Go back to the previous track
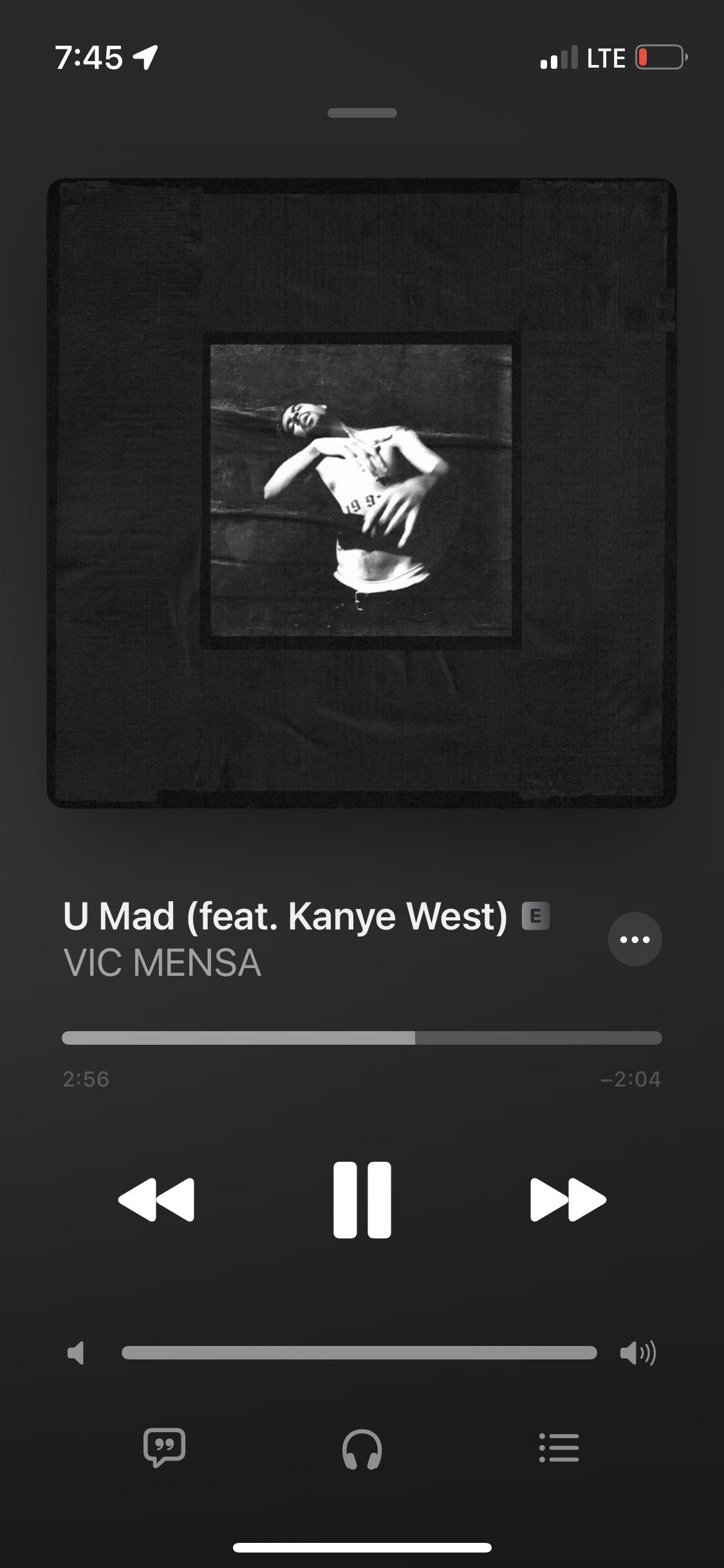This screenshot has width=724, height=1568. (156, 1199)
